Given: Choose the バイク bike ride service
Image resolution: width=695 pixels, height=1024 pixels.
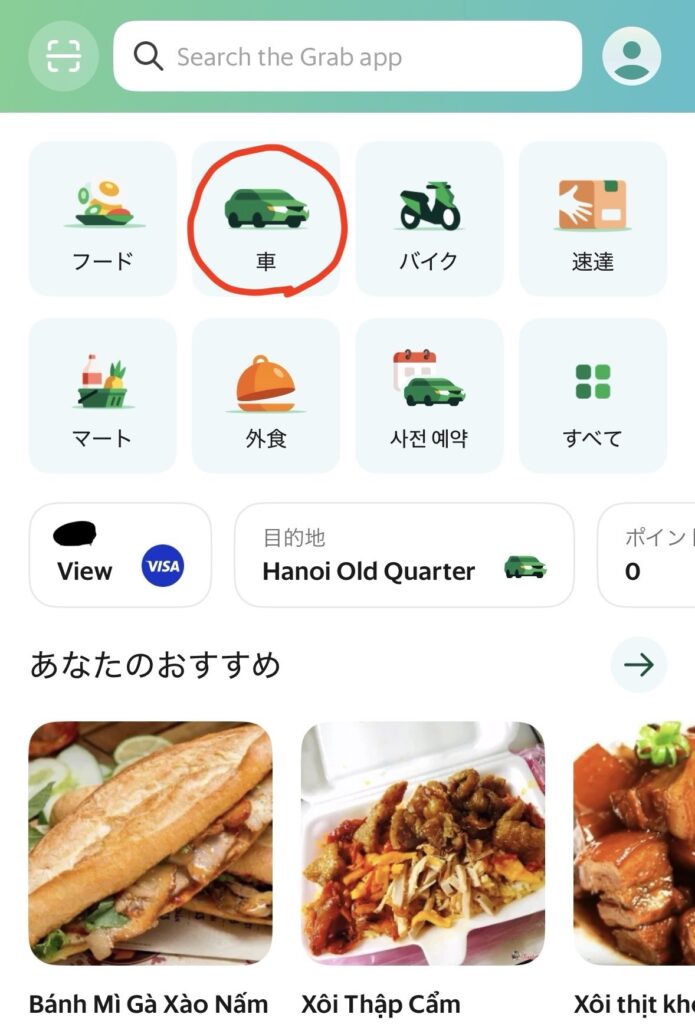Looking at the screenshot, I should 429,219.
